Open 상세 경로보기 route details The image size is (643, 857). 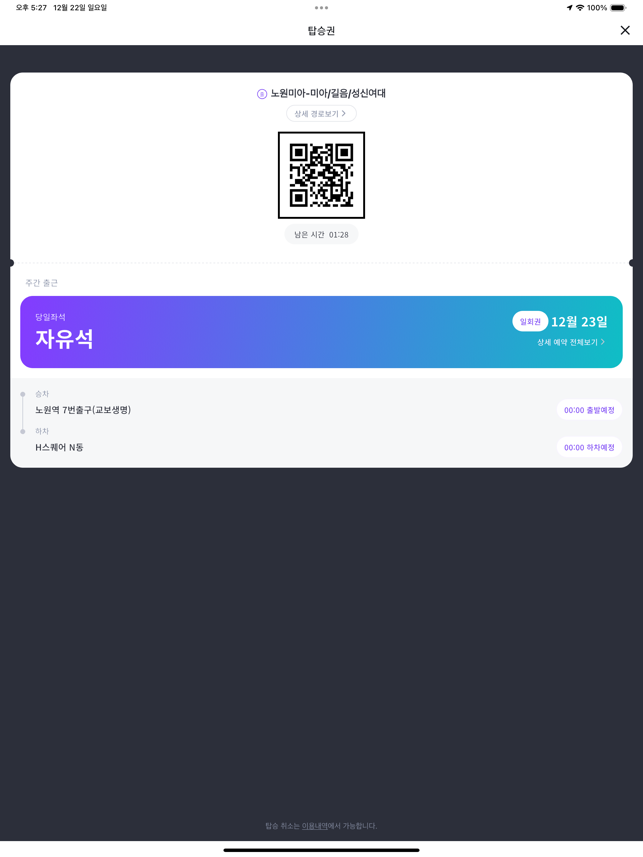point(321,114)
